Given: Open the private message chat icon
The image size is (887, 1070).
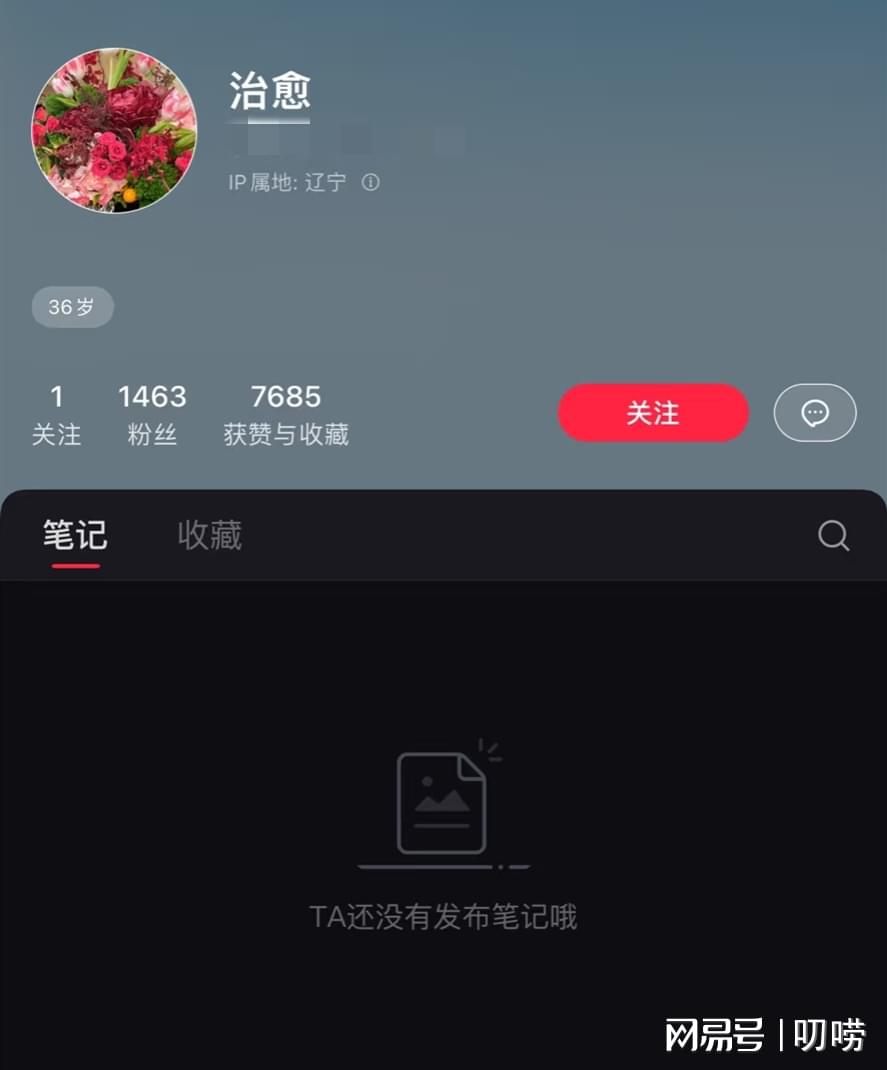Looking at the screenshot, I should click(815, 413).
